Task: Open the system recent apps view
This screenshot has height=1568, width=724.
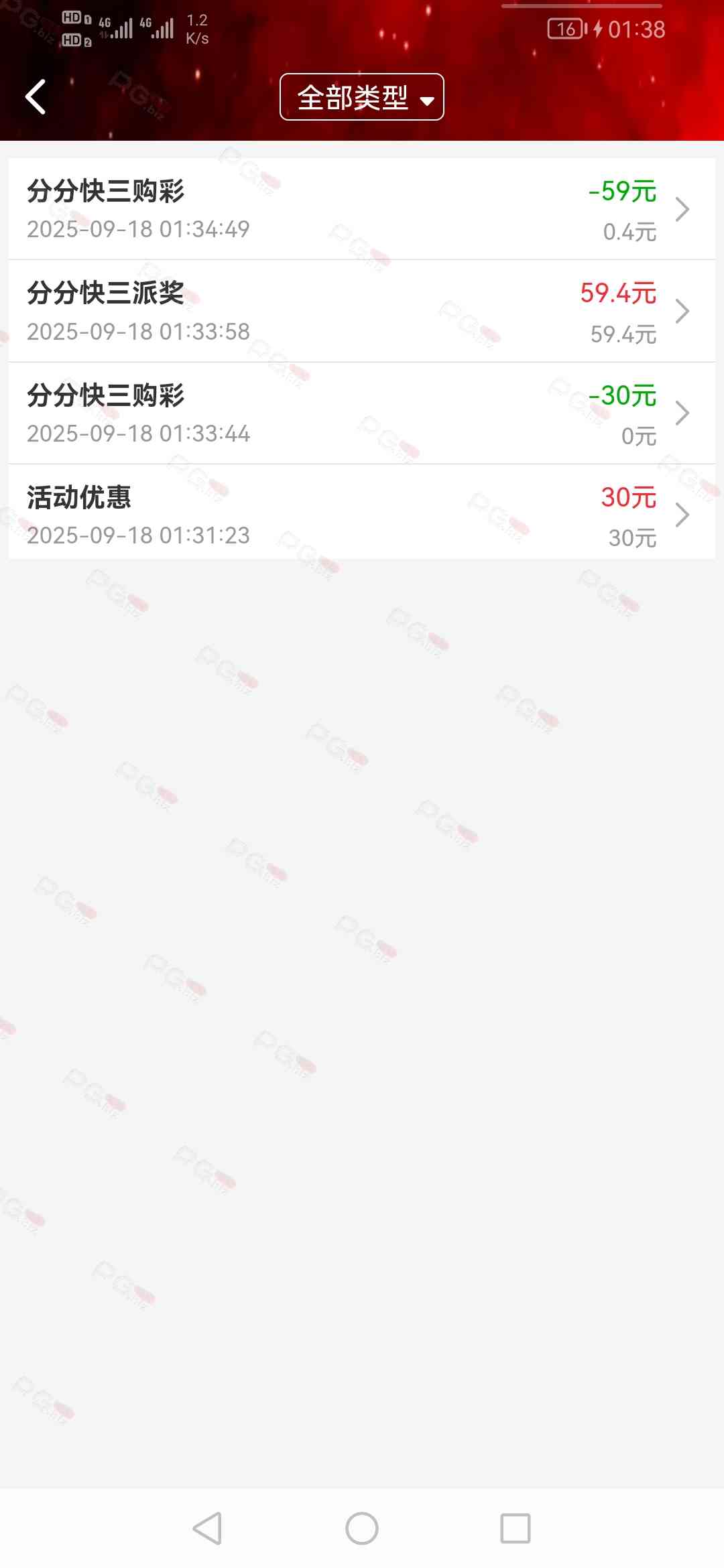Action: [515, 1528]
